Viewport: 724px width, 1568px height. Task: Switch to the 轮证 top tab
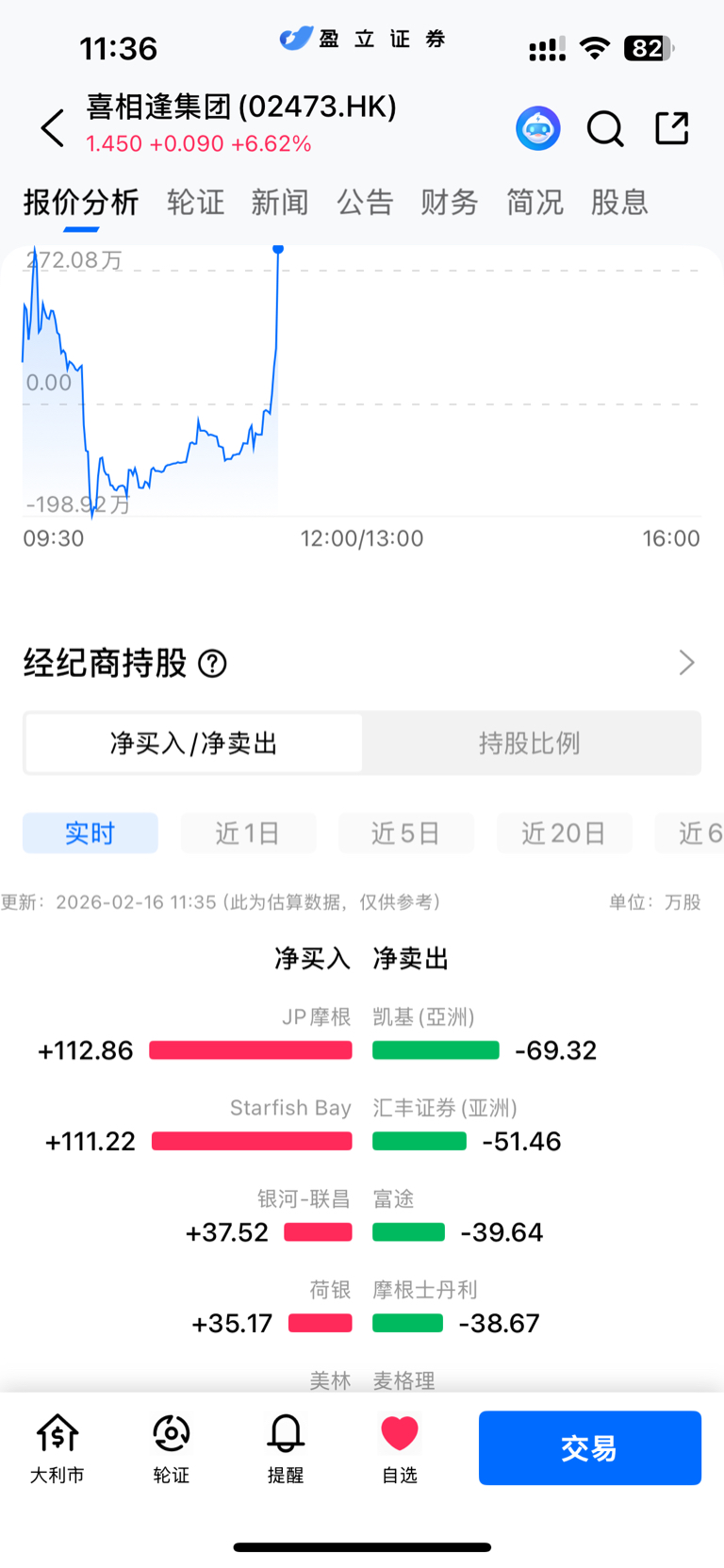[x=195, y=202]
